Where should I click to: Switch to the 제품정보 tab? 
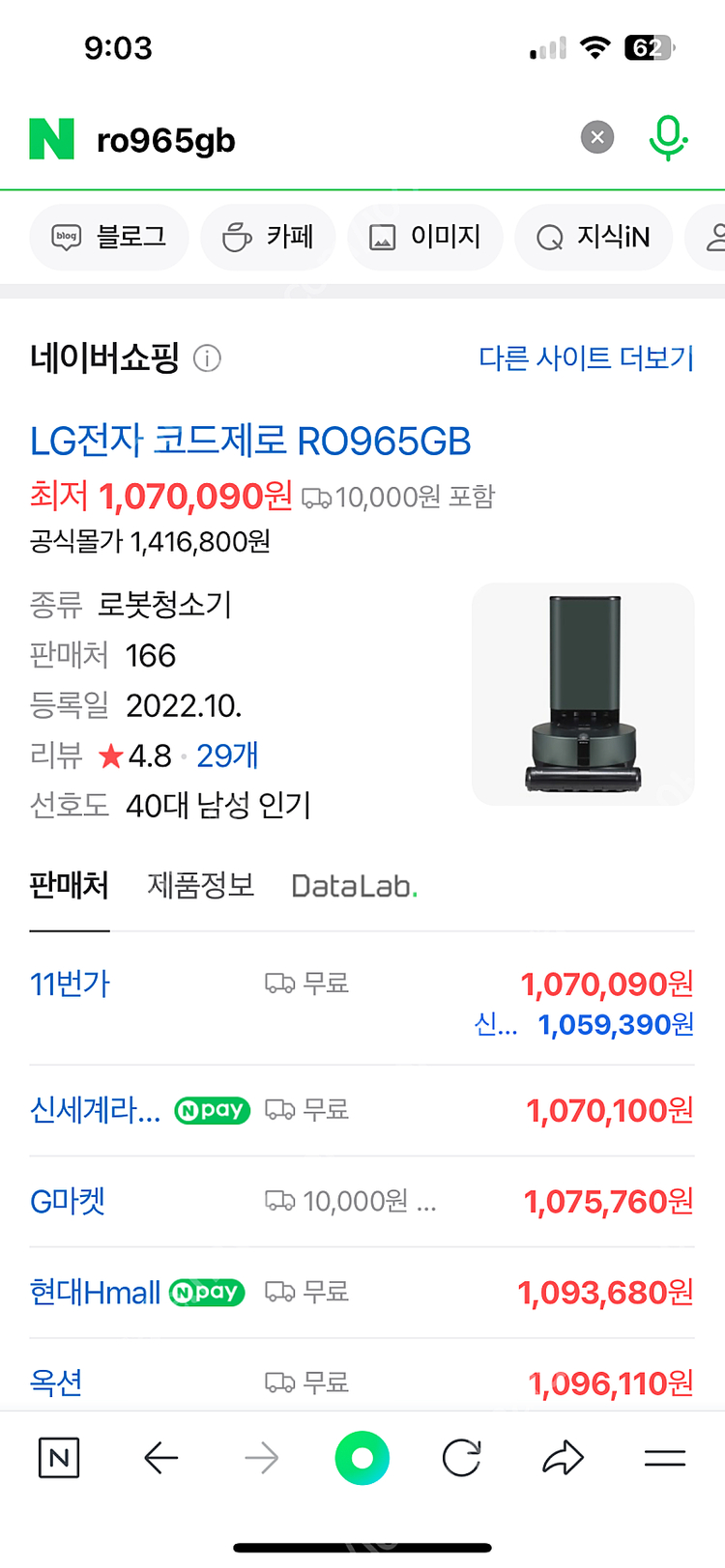200,885
